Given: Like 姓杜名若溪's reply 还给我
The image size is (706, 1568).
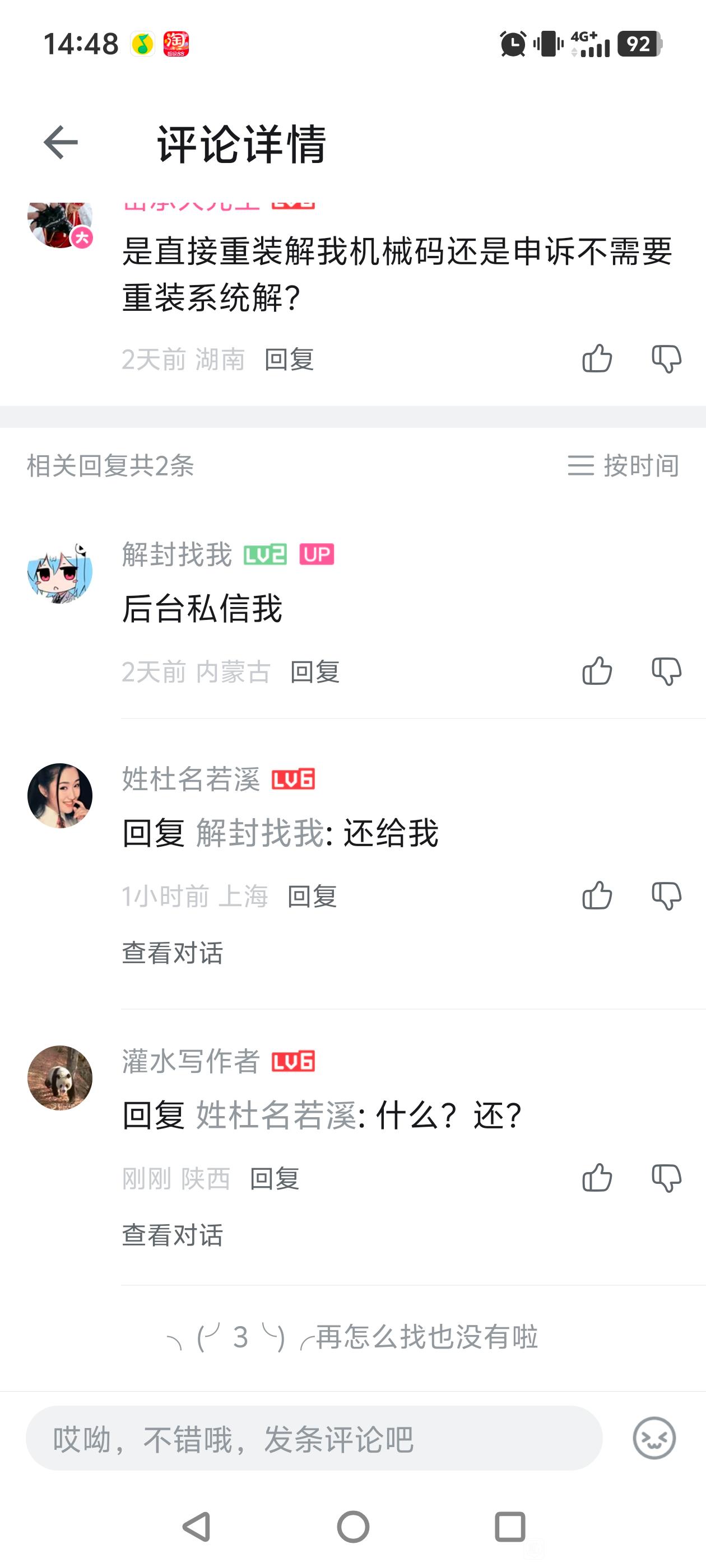Looking at the screenshot, I should click(597, 896).
